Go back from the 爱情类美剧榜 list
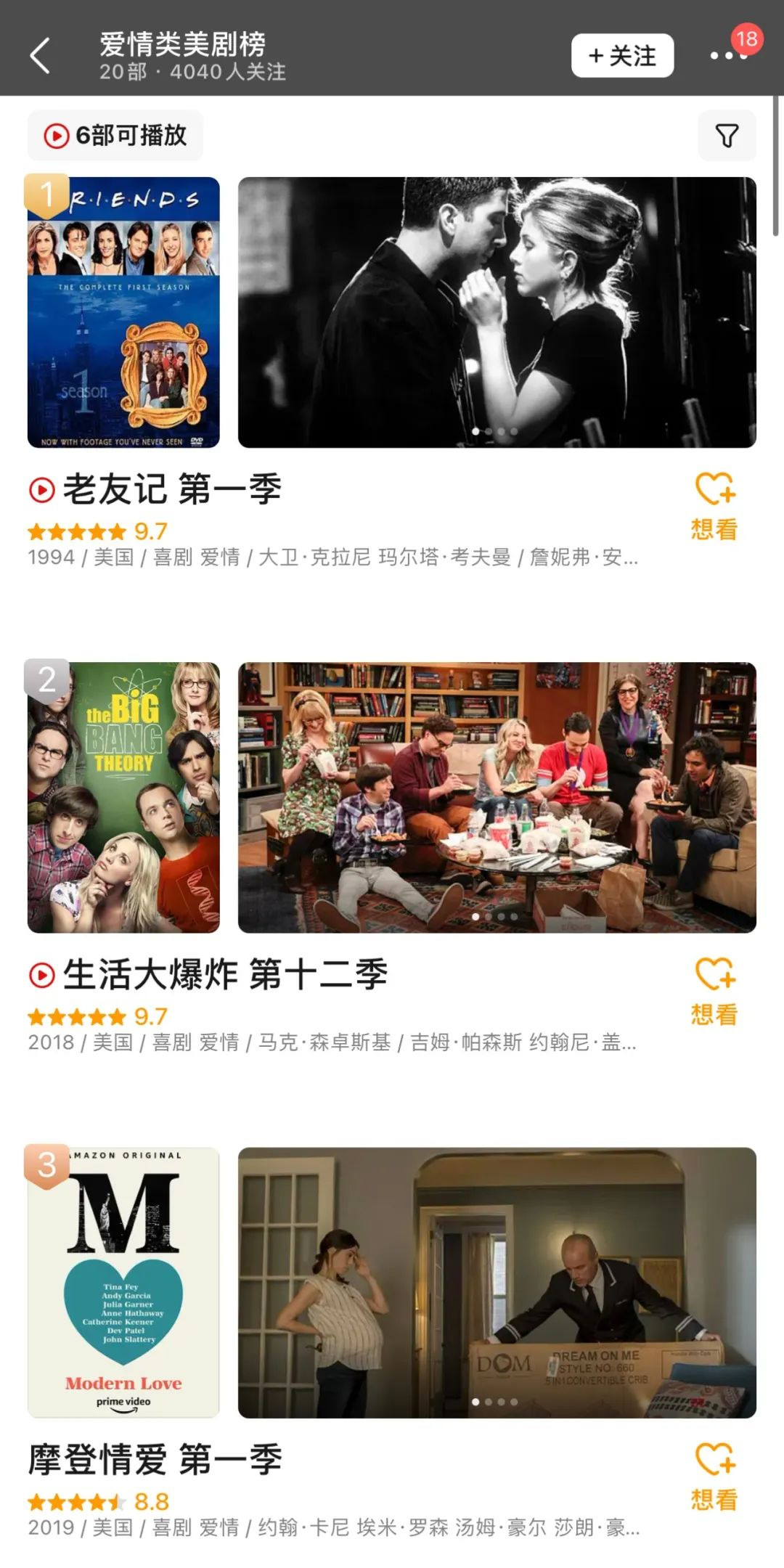The width and height of the screenshot is (784, 1568). 41,56
